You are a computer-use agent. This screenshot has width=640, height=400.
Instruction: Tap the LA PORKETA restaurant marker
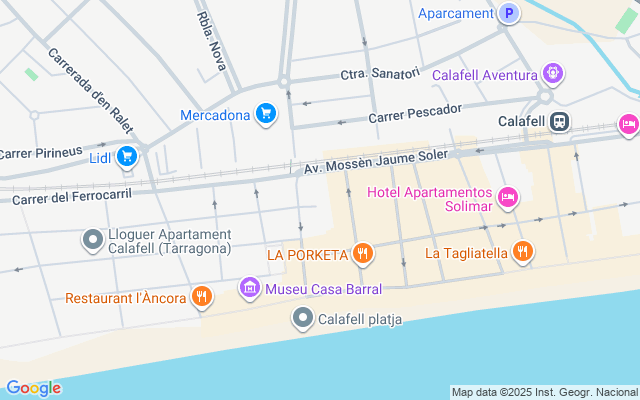[363, 254]
